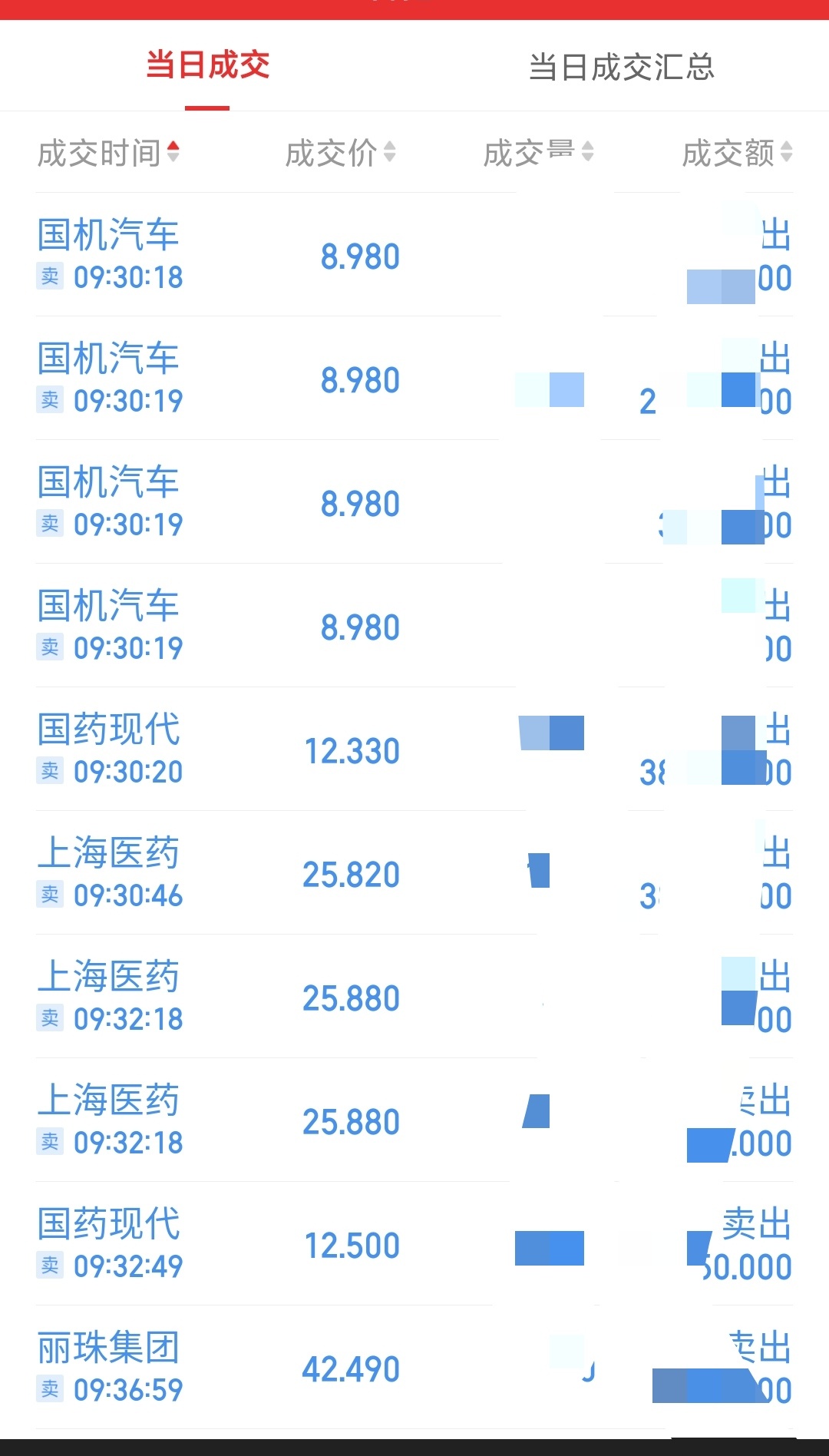This screenshot has width=829, height=1456.
Task: Sort by 成交额 column
Action: (737, 153)
